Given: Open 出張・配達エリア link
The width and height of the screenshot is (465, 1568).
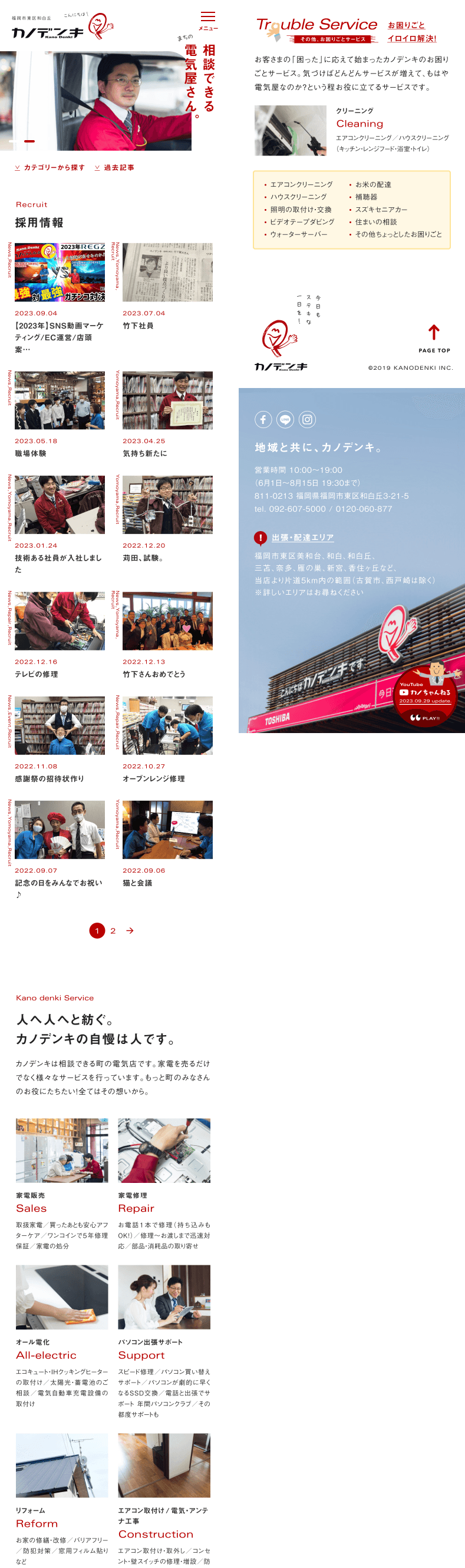Looking at the screenshot, I should [x=302, y=538].
